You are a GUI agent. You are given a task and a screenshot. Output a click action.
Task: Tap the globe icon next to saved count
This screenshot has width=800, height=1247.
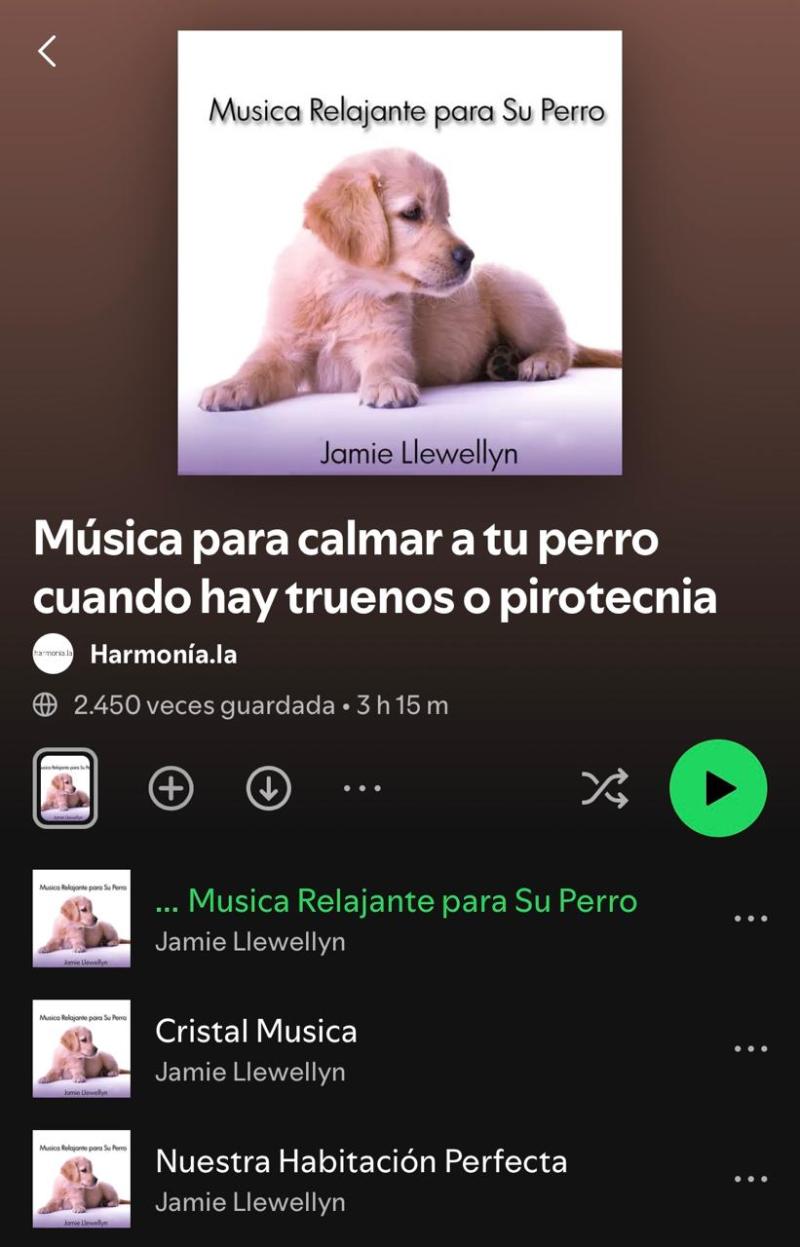coord(42,704)
